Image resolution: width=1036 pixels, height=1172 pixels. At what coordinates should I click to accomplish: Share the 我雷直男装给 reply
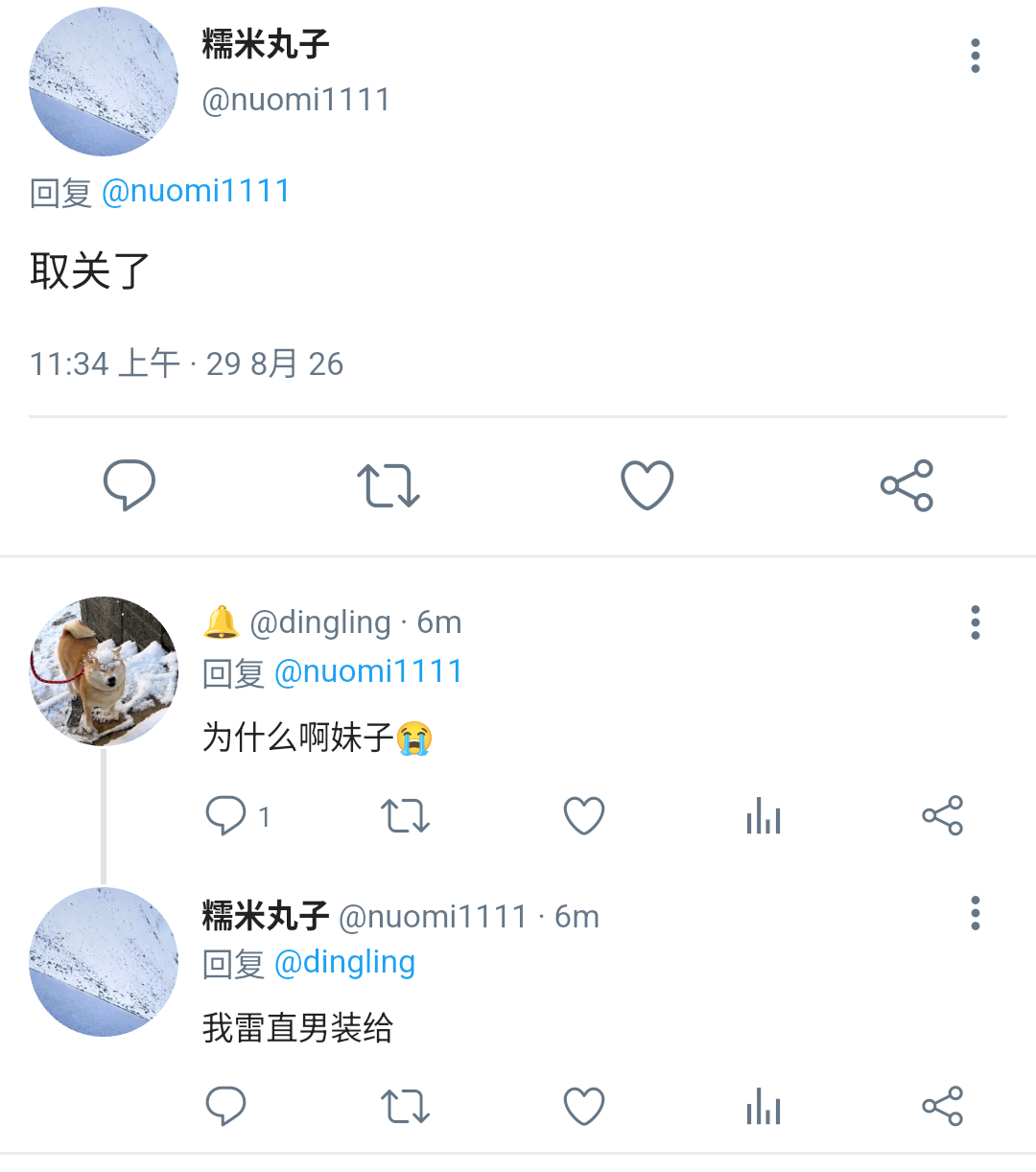pos(942,1107)
